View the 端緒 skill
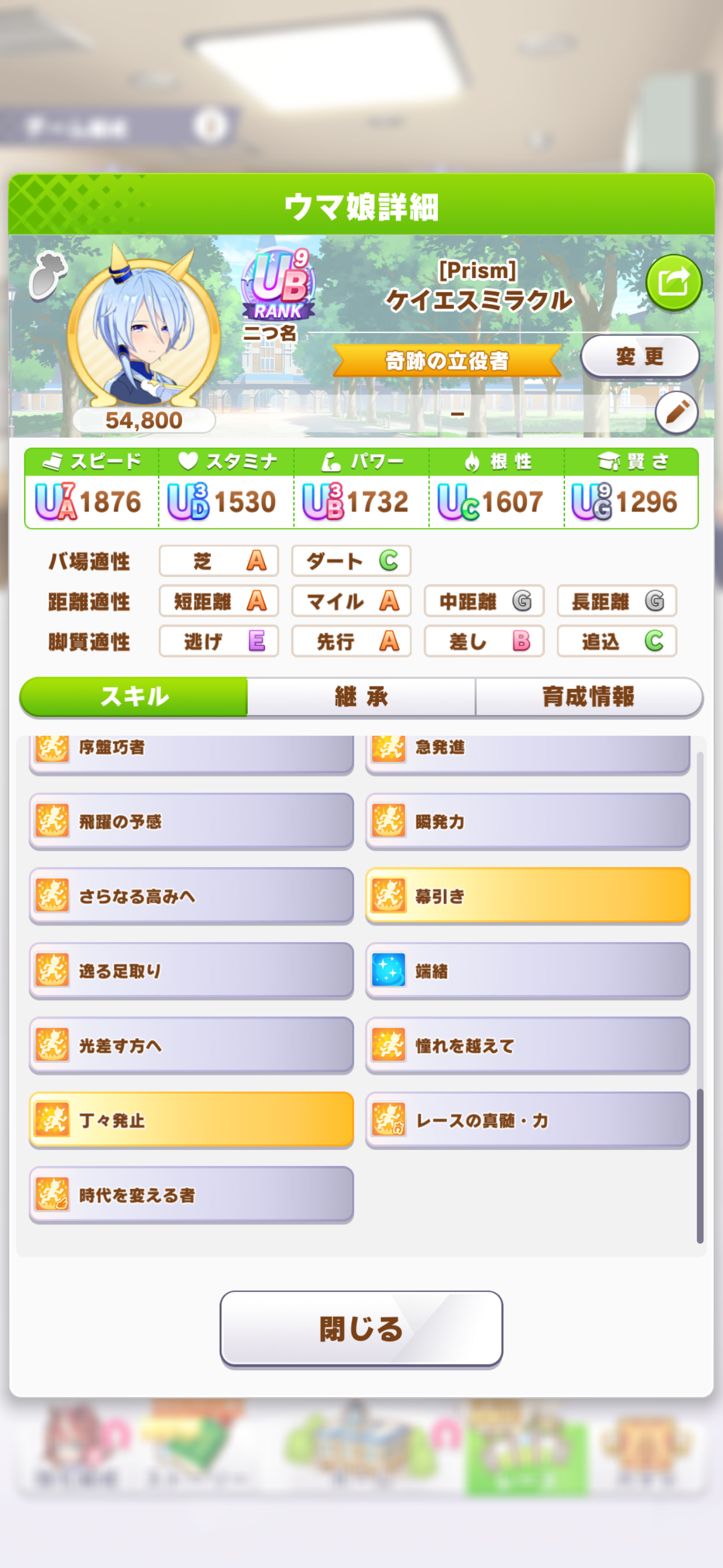Viewport: 723px width, 1568px height. tap(527, 970)
